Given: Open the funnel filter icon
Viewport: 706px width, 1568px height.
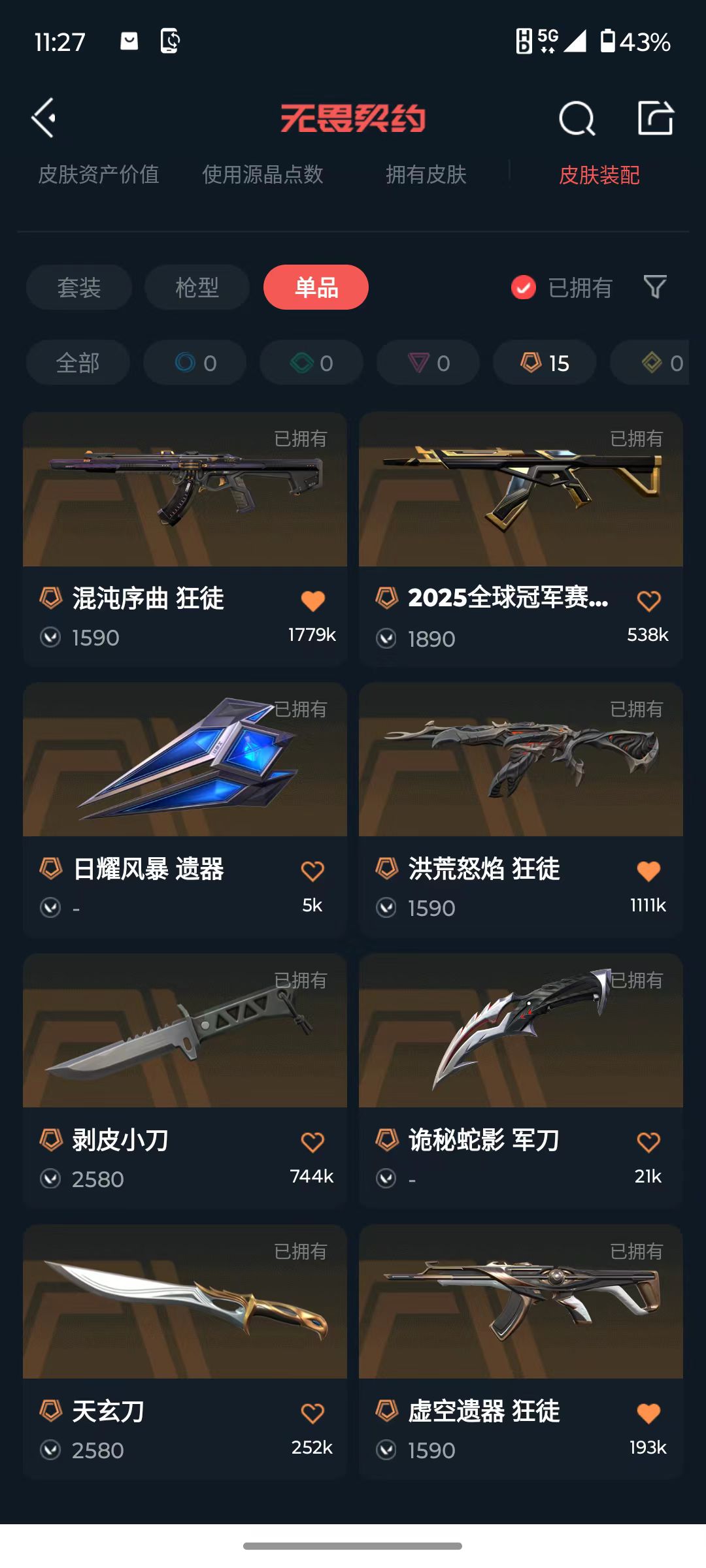Looking at the screenshot, I should click(655, 287).
